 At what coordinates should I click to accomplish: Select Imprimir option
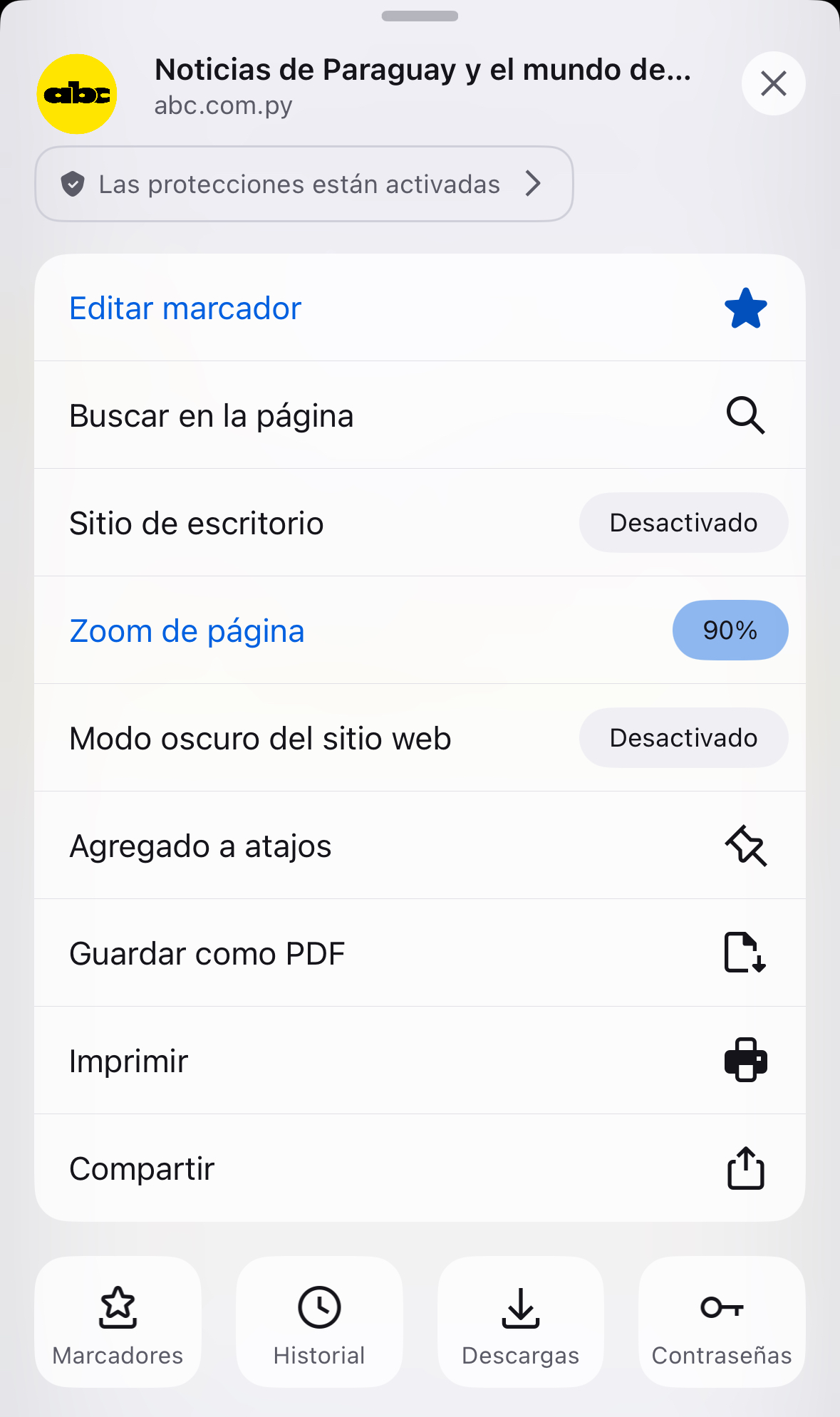(x=419, y=1061)
